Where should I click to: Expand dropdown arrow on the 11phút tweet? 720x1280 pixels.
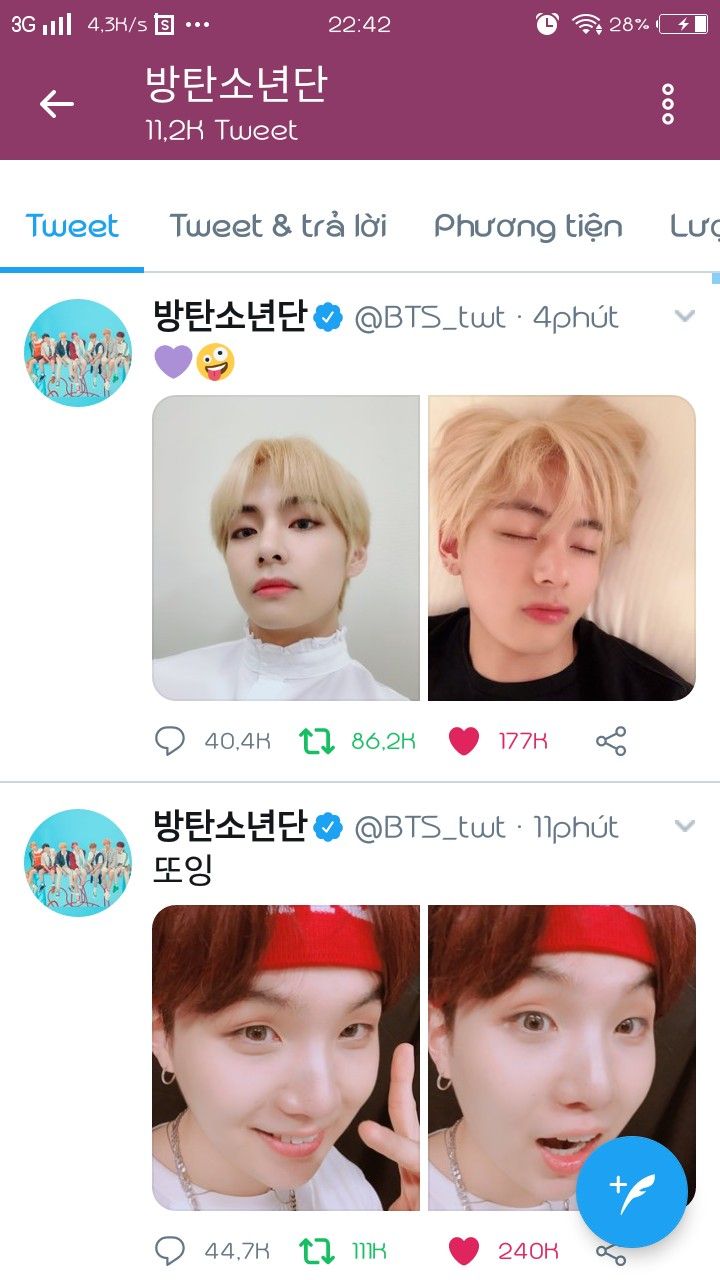[x=684, y=826]
